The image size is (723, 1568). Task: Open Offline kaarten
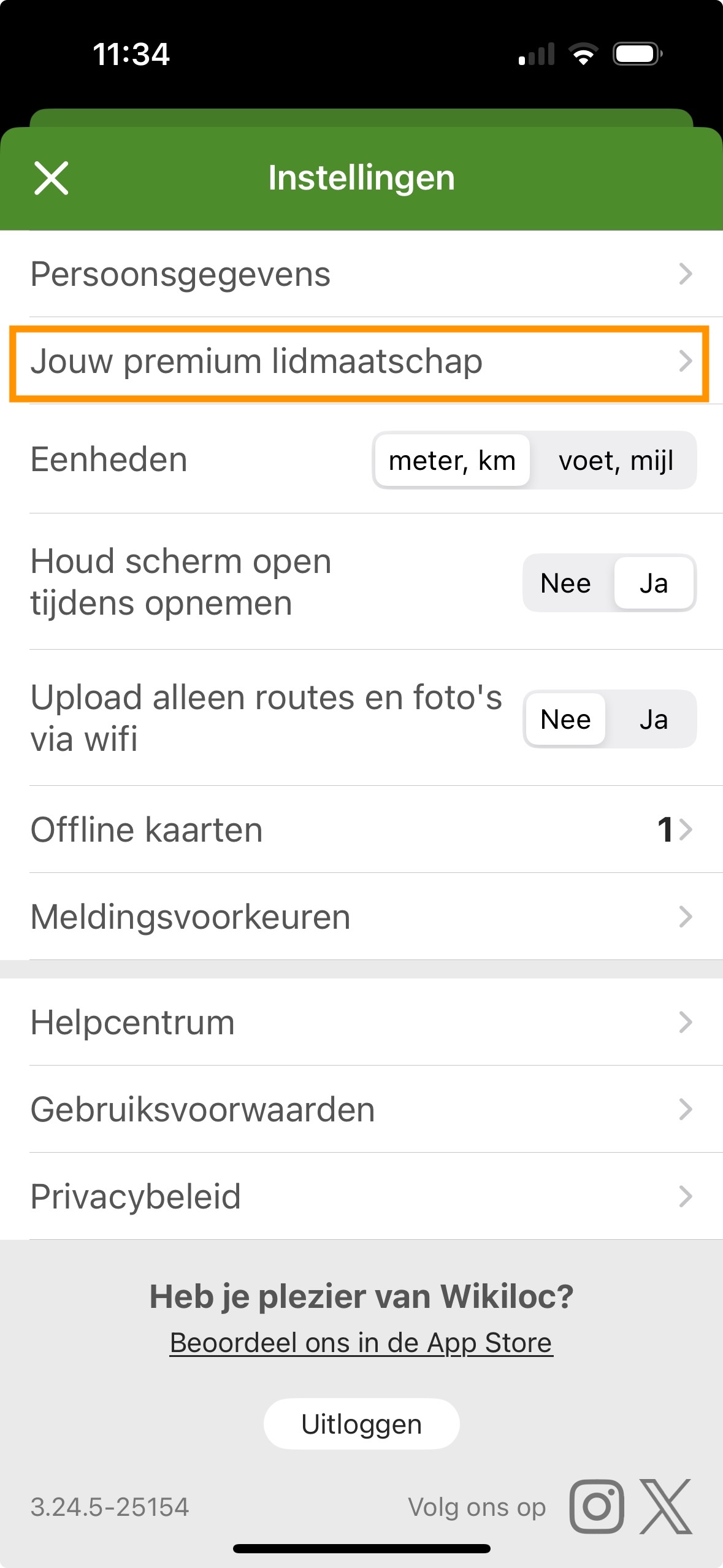click(x=361, y=830)
